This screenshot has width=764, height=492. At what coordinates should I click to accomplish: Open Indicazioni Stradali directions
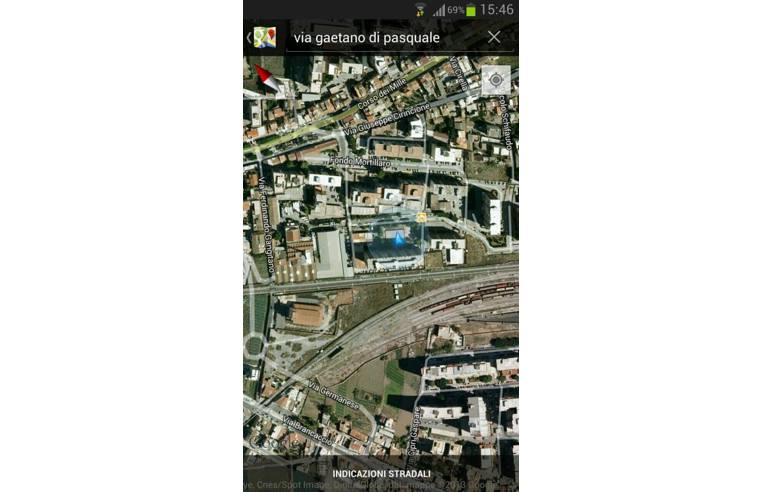pyautogui.click(x=381, y=473)
